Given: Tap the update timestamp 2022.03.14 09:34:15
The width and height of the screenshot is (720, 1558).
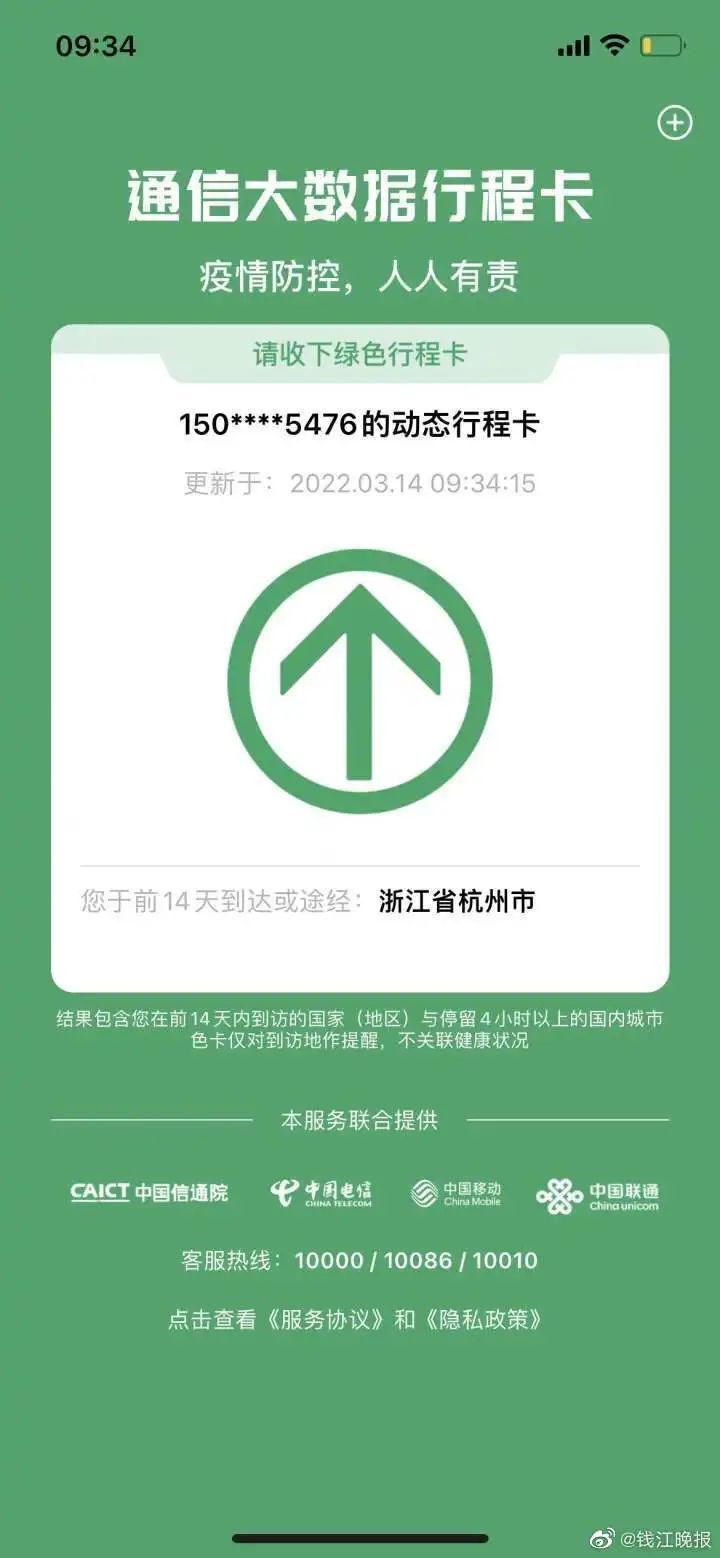Looking at the screenshot, I should (x=413, y=483).
